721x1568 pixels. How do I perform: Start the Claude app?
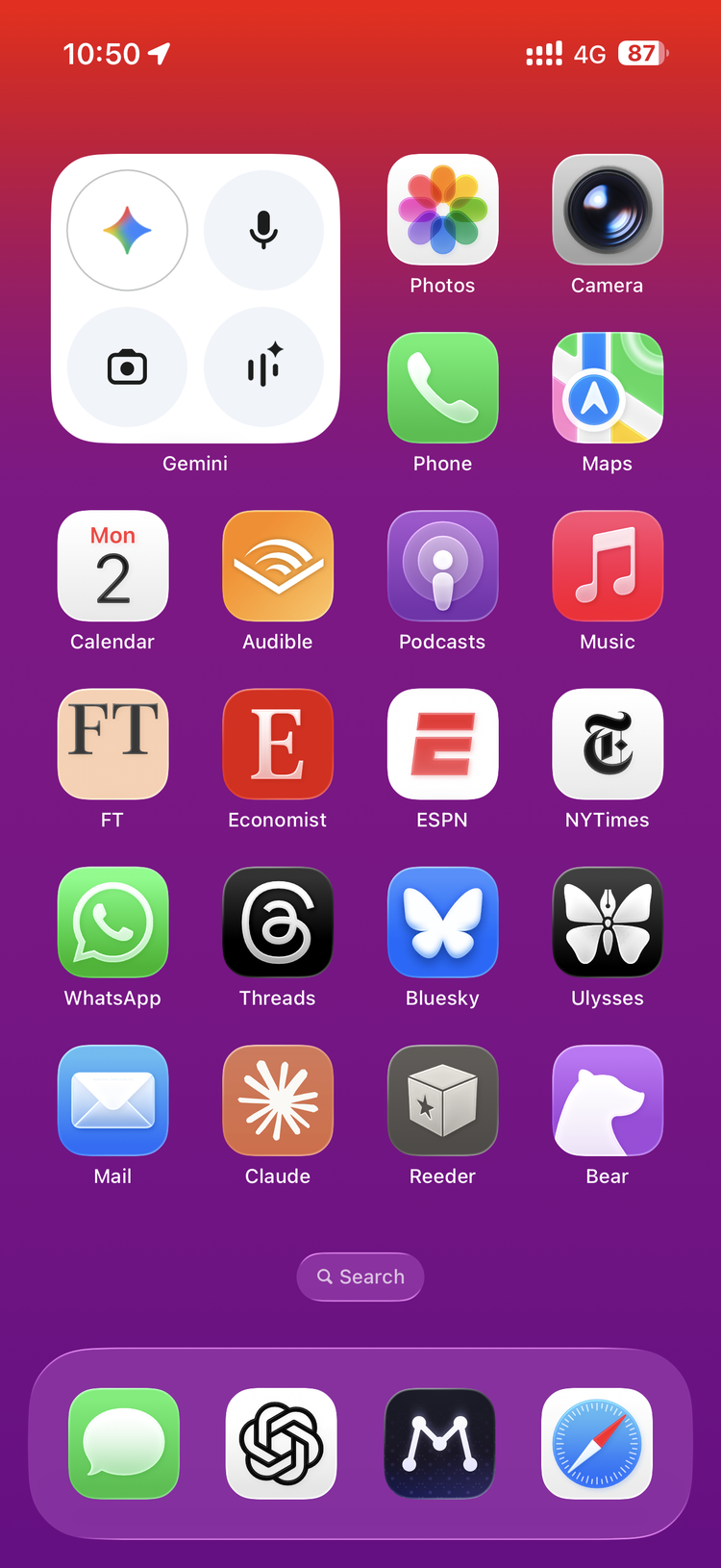coord(278,1100)
